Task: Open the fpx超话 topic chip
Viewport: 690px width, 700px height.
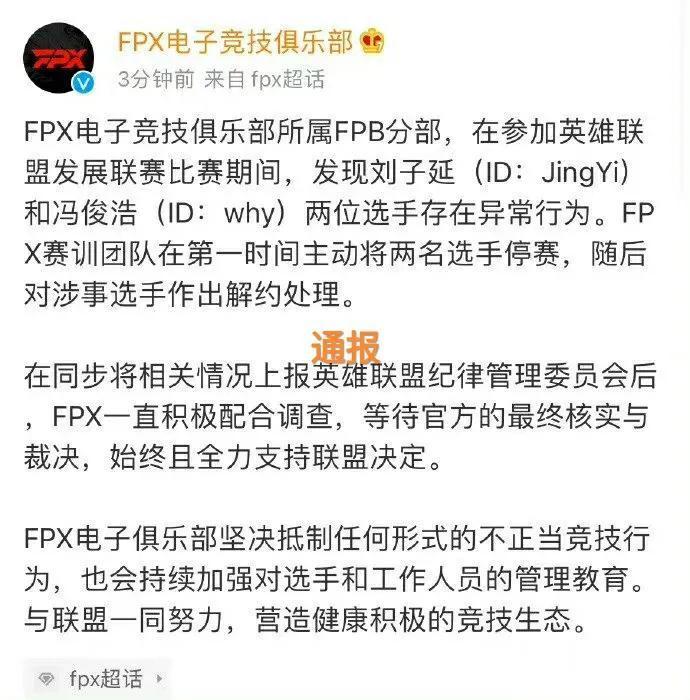Action: (95, 679)
